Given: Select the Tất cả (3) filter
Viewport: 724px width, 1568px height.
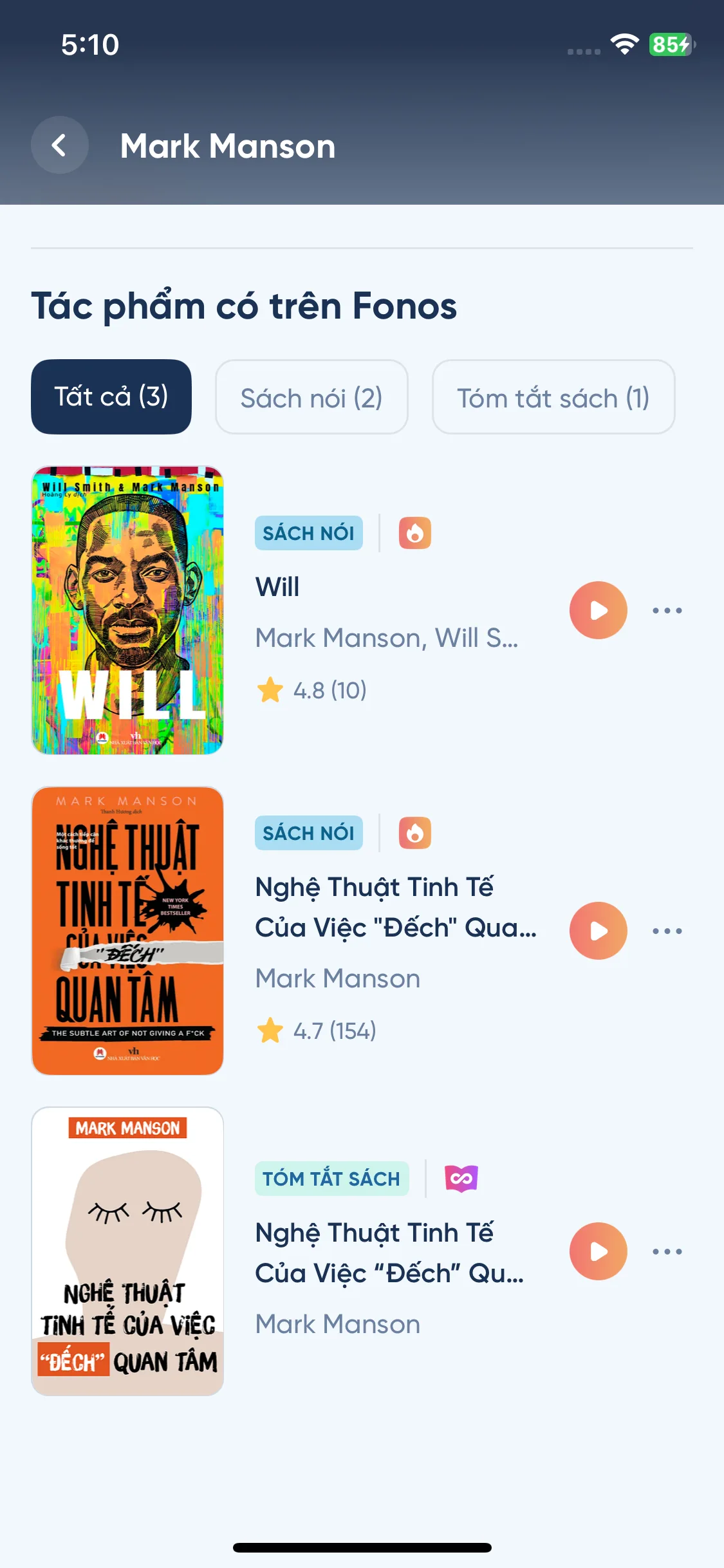Looking at the screenshot, I should [111, 397].
